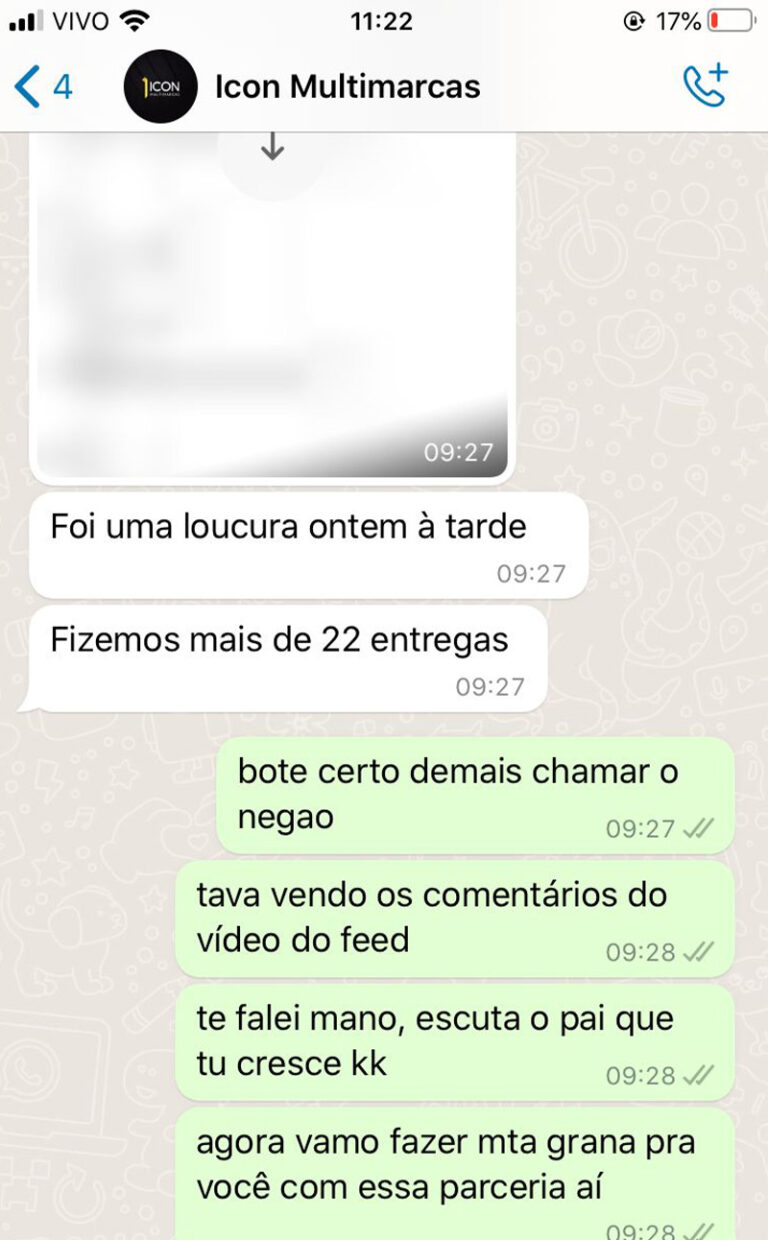Go back to the chat list
The height and width of the screenshot is (1240, 768).
[43, 87]
